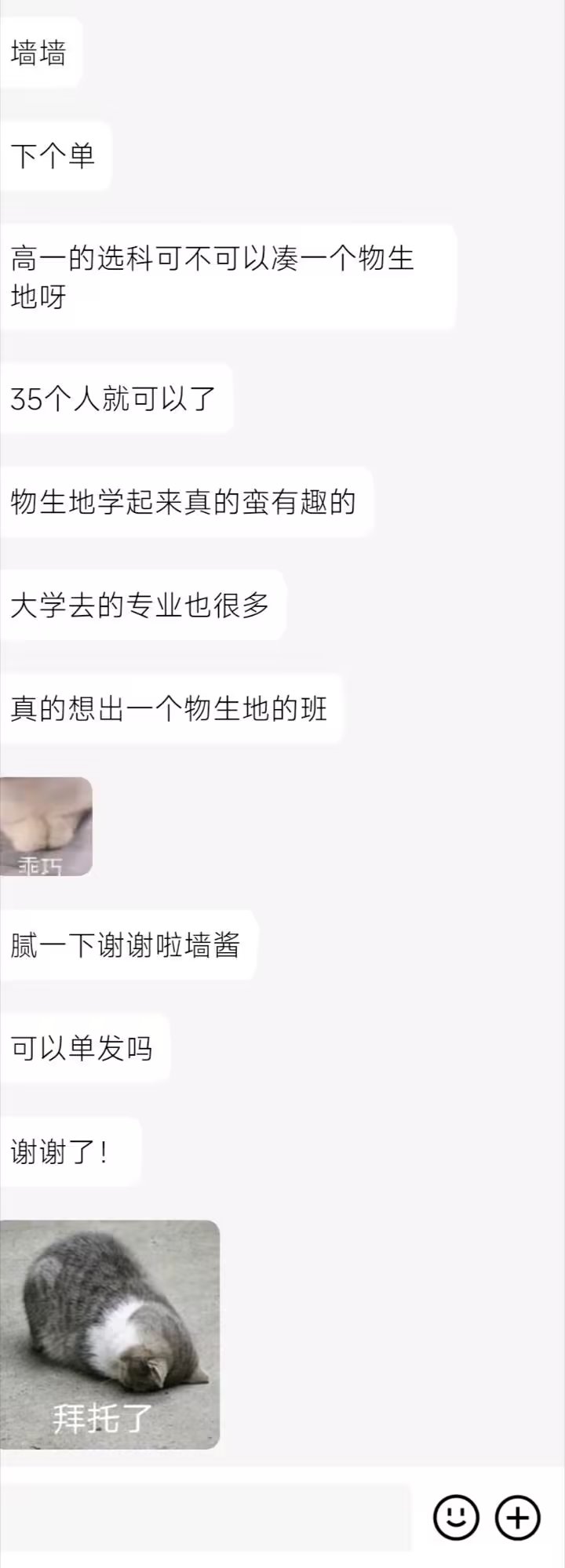Open the 乖巧 sticker image
565x1568 pixels.
pyautogui.click(x=46, y=826)
